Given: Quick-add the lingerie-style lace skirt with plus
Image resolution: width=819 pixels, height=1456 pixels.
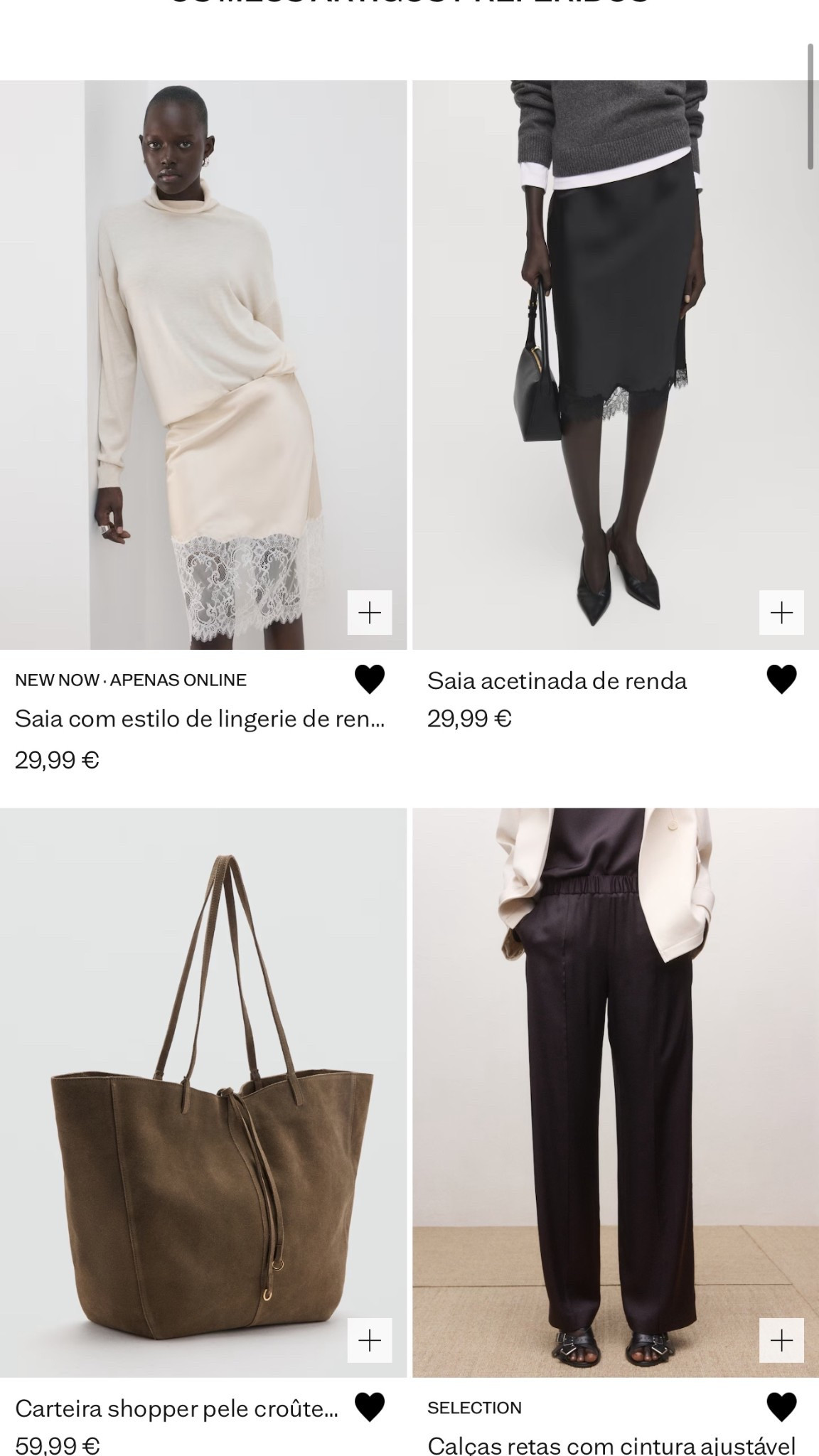Looking at the screenshot, I should (x=370, y=612).
